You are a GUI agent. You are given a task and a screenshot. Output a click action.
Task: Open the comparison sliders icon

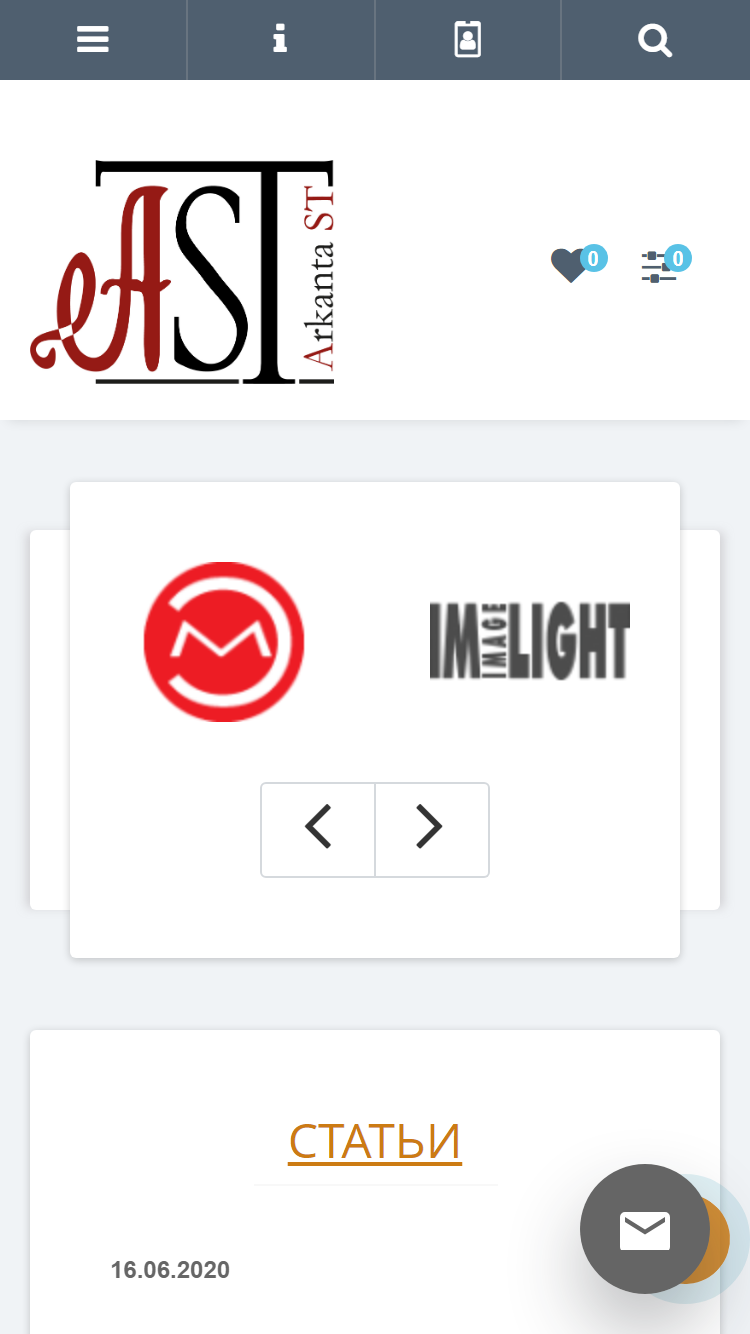[x=658, y=266]
